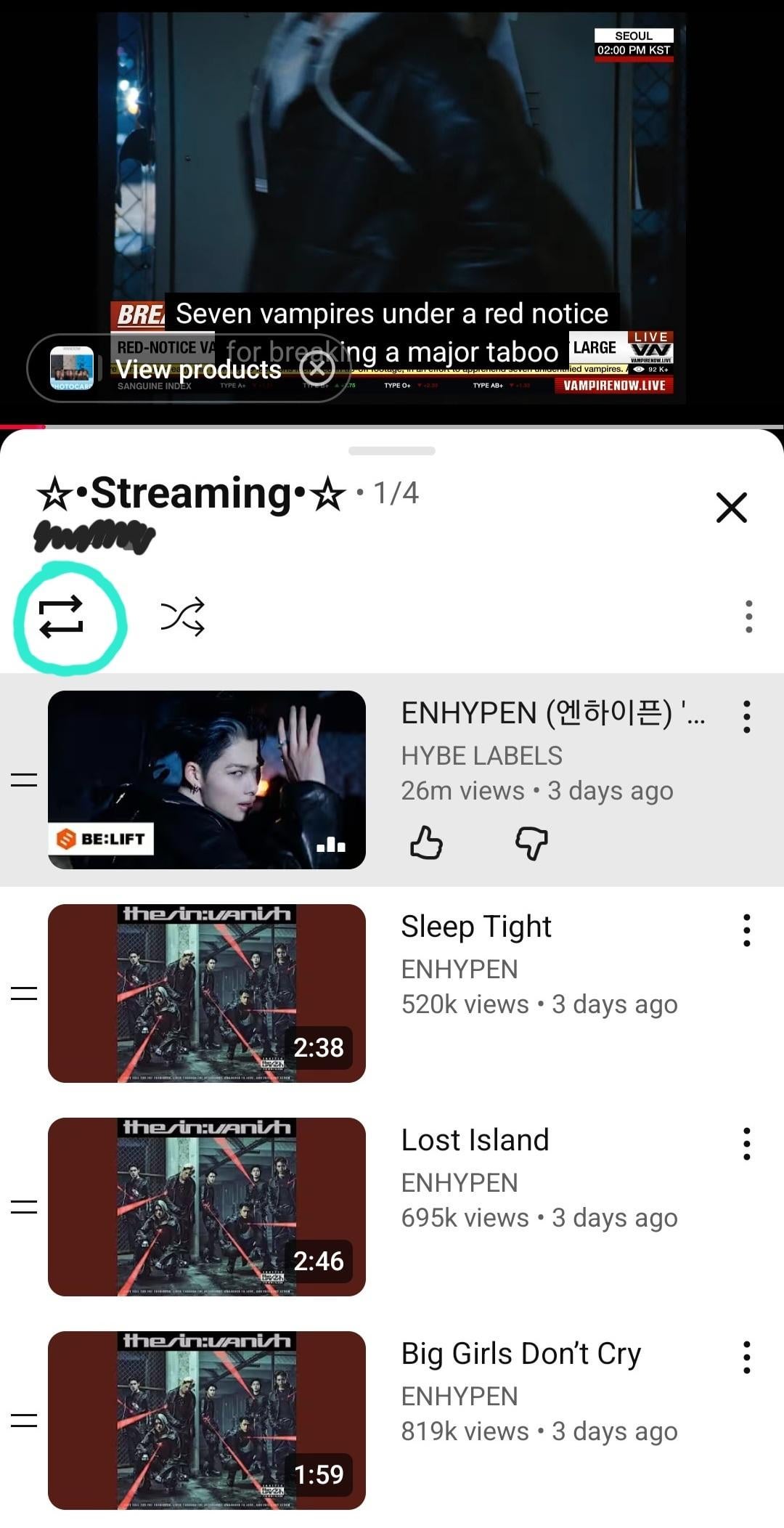Screen dimensions: 784x1528
Task: Like the ENHYPEN HYBE LABELS video
Action: pos(426,843)
